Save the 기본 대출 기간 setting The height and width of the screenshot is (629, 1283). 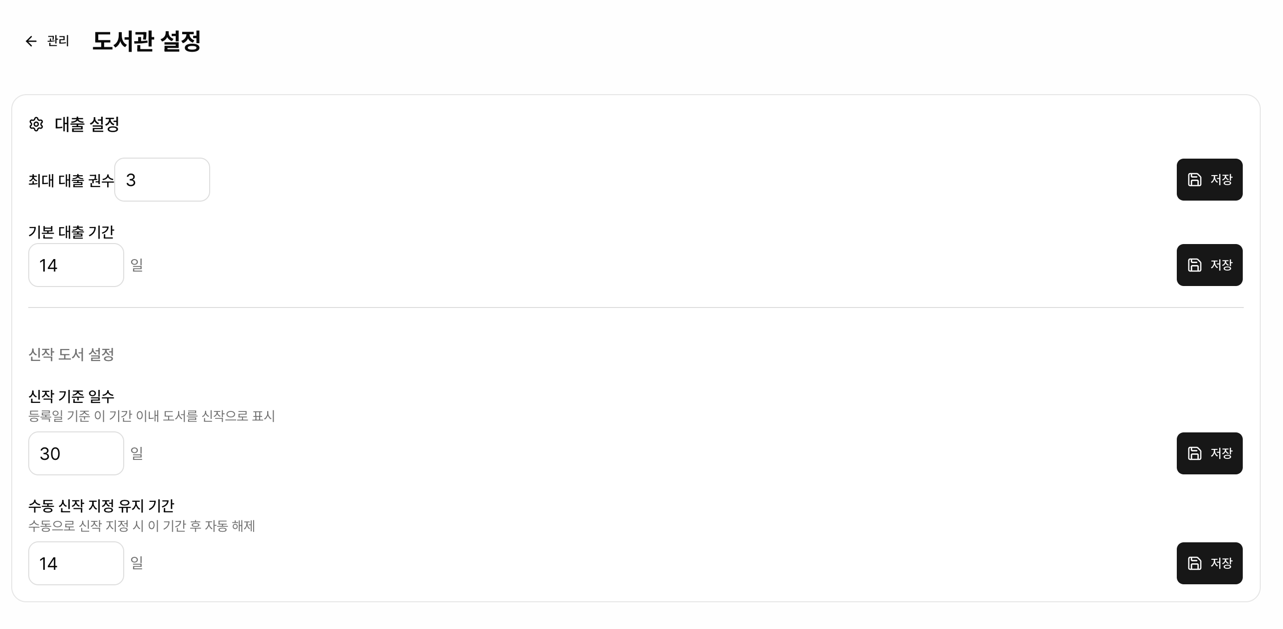click(1208, 265)
